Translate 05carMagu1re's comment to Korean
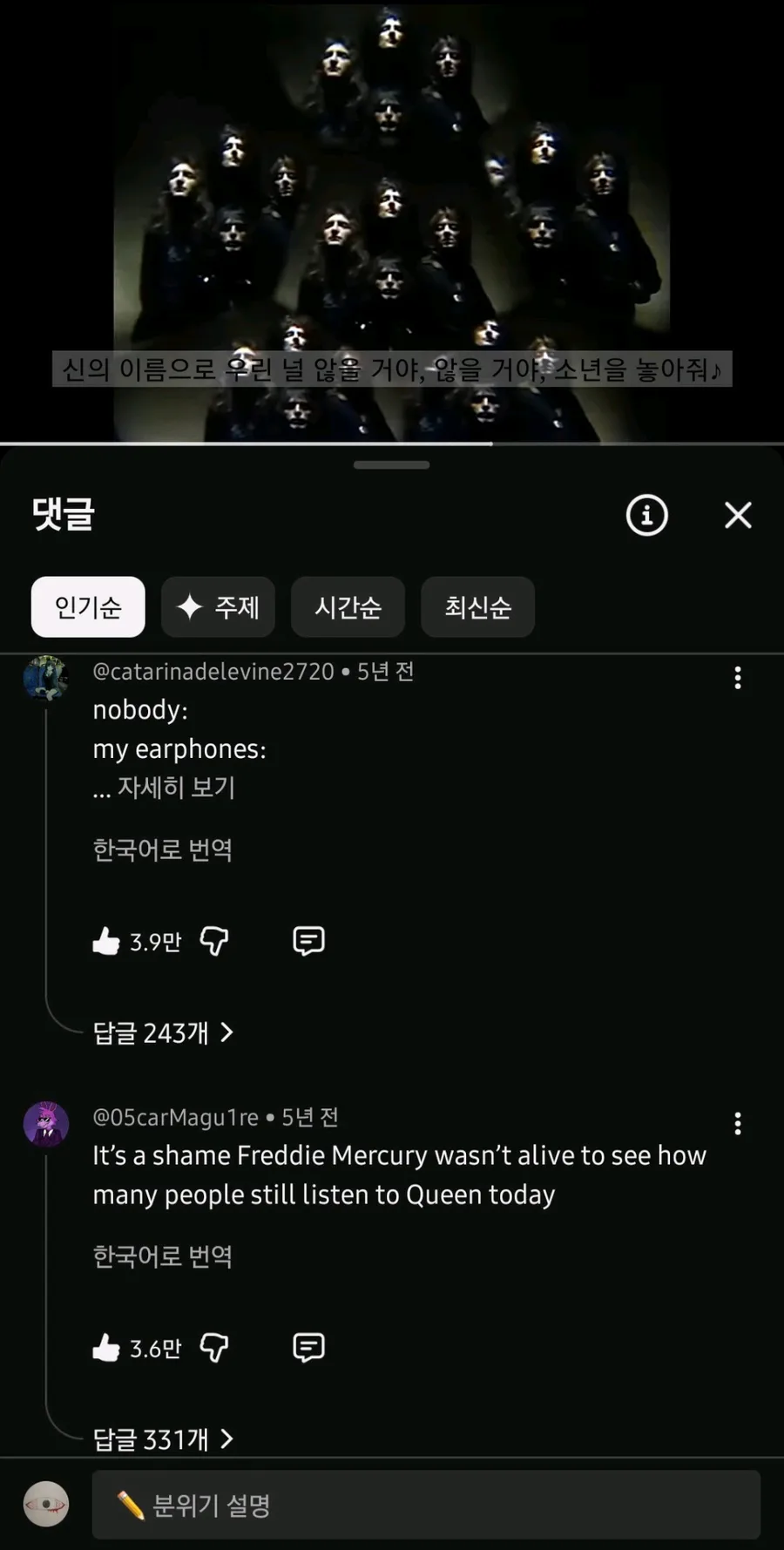The width and height of the screenshot is (784, 1550). point(163,1256)
